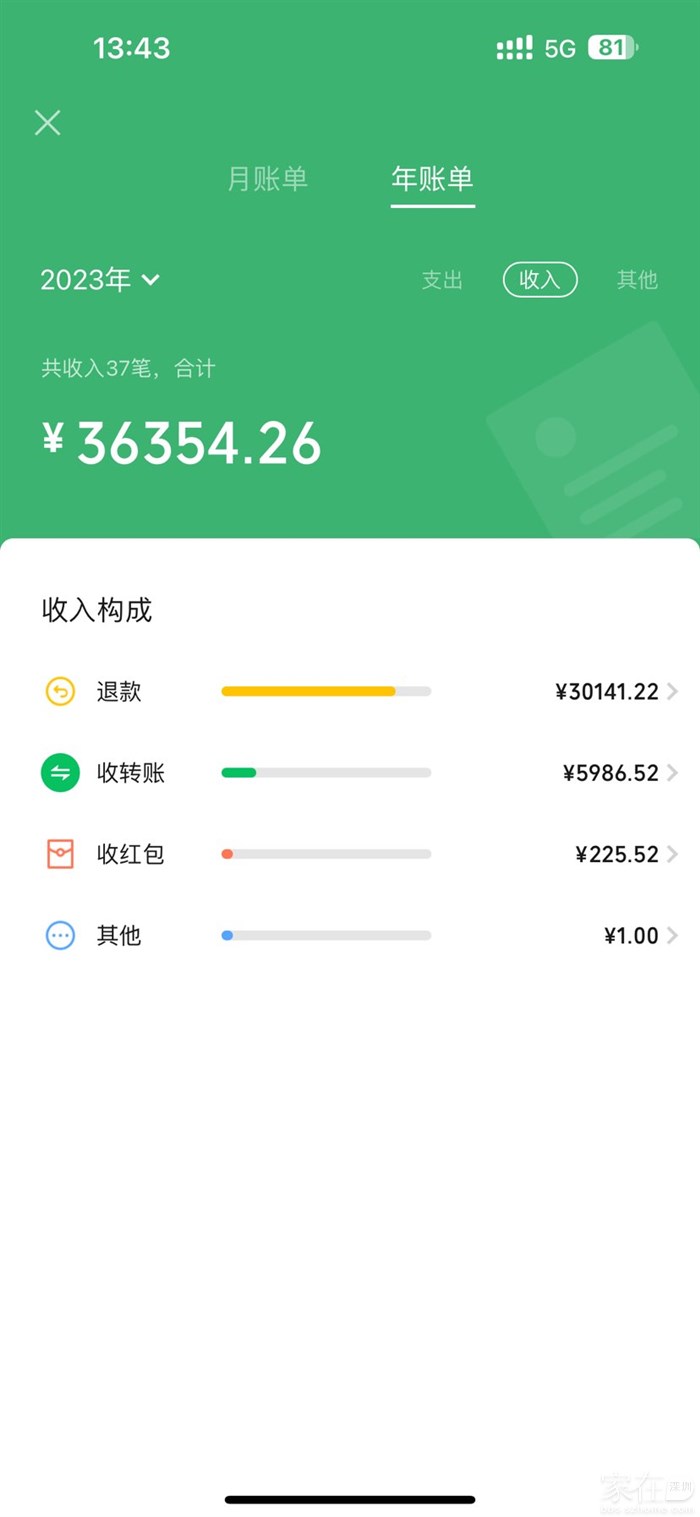Show the 支出 expenses view
This screenshot has width=700, height=1517.
[x=442, y=280]
